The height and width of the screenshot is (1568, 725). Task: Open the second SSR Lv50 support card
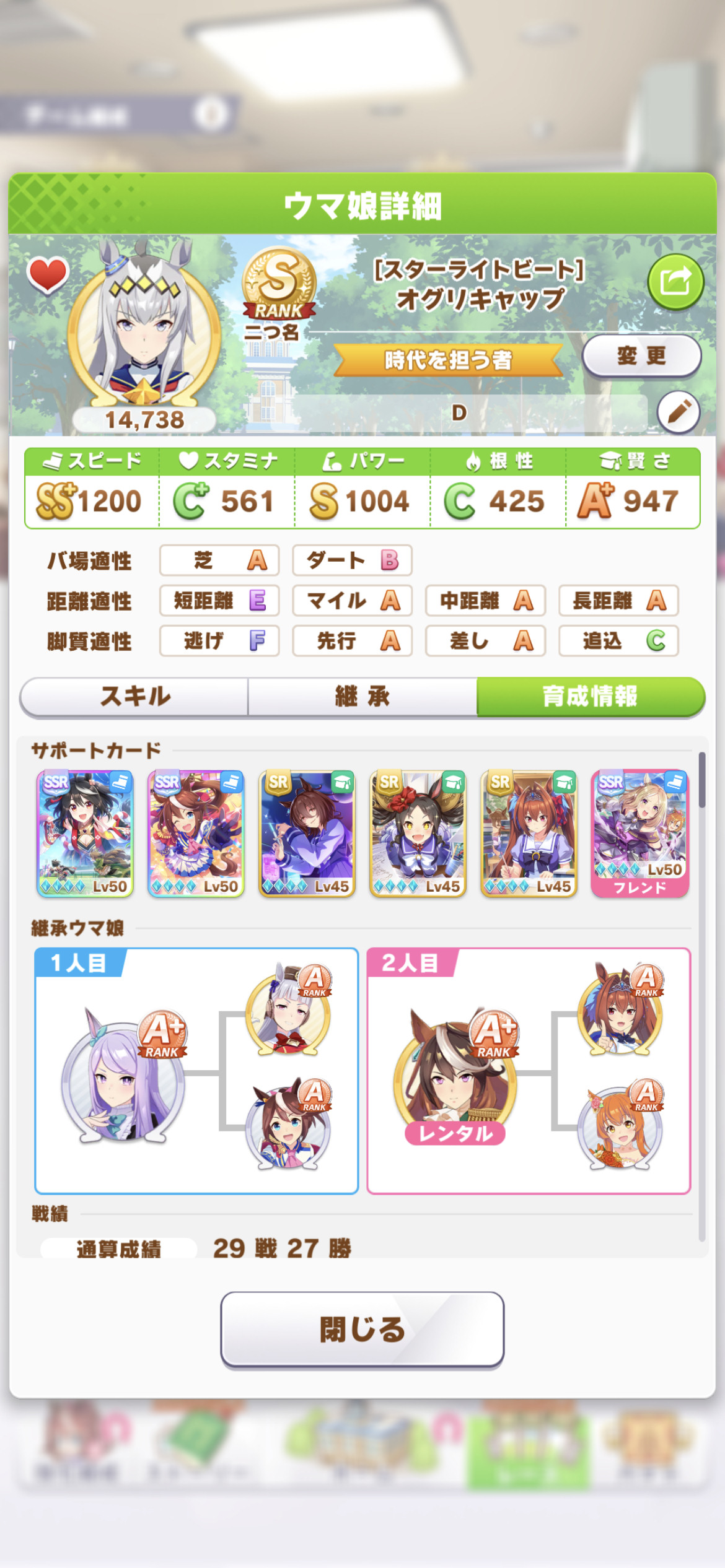point(196,834)
